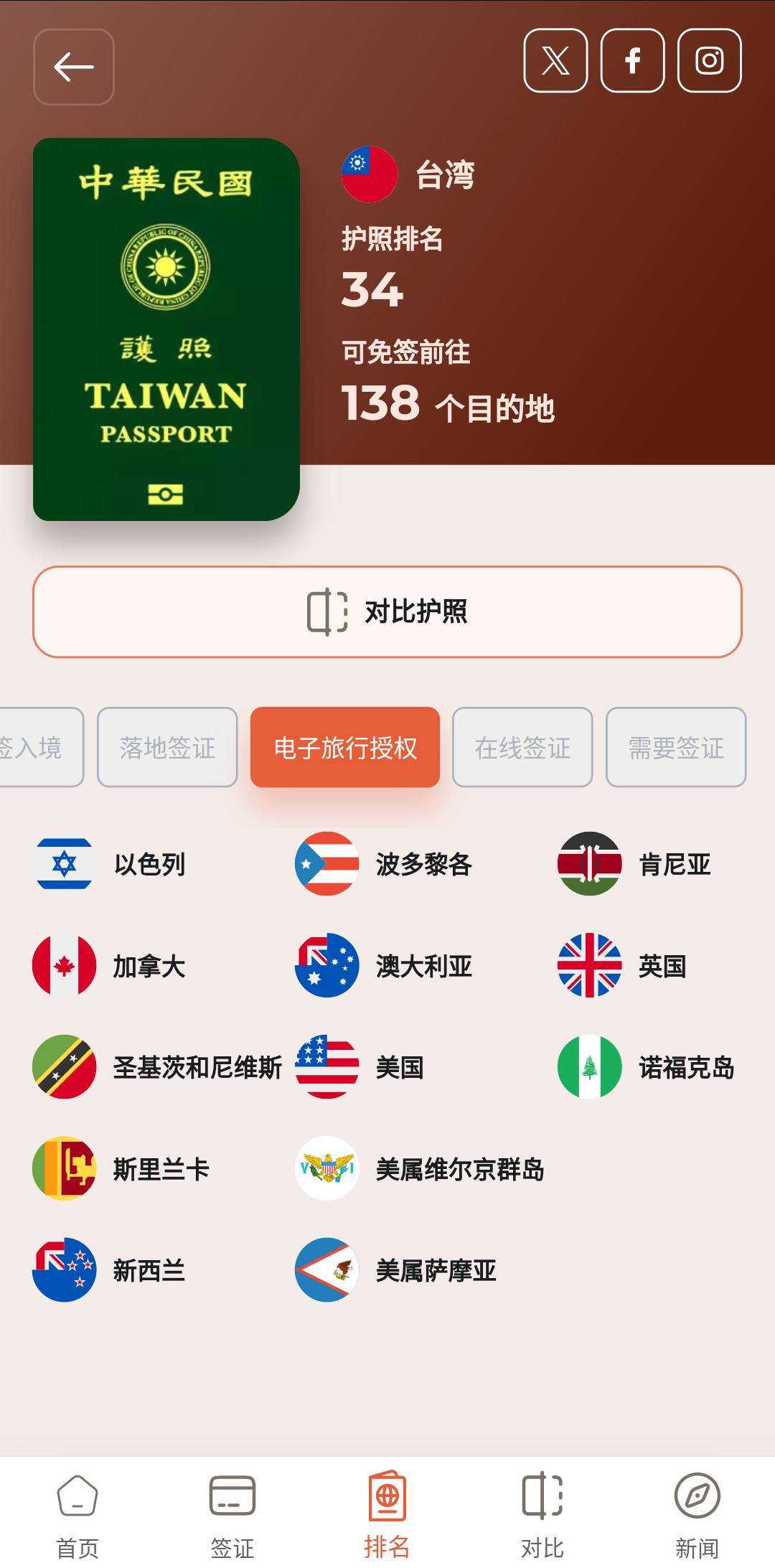Viewport: 775px width, 1568px height.
Task: Tap the 对比护照 compare passports button
Action: coord(387,612)
